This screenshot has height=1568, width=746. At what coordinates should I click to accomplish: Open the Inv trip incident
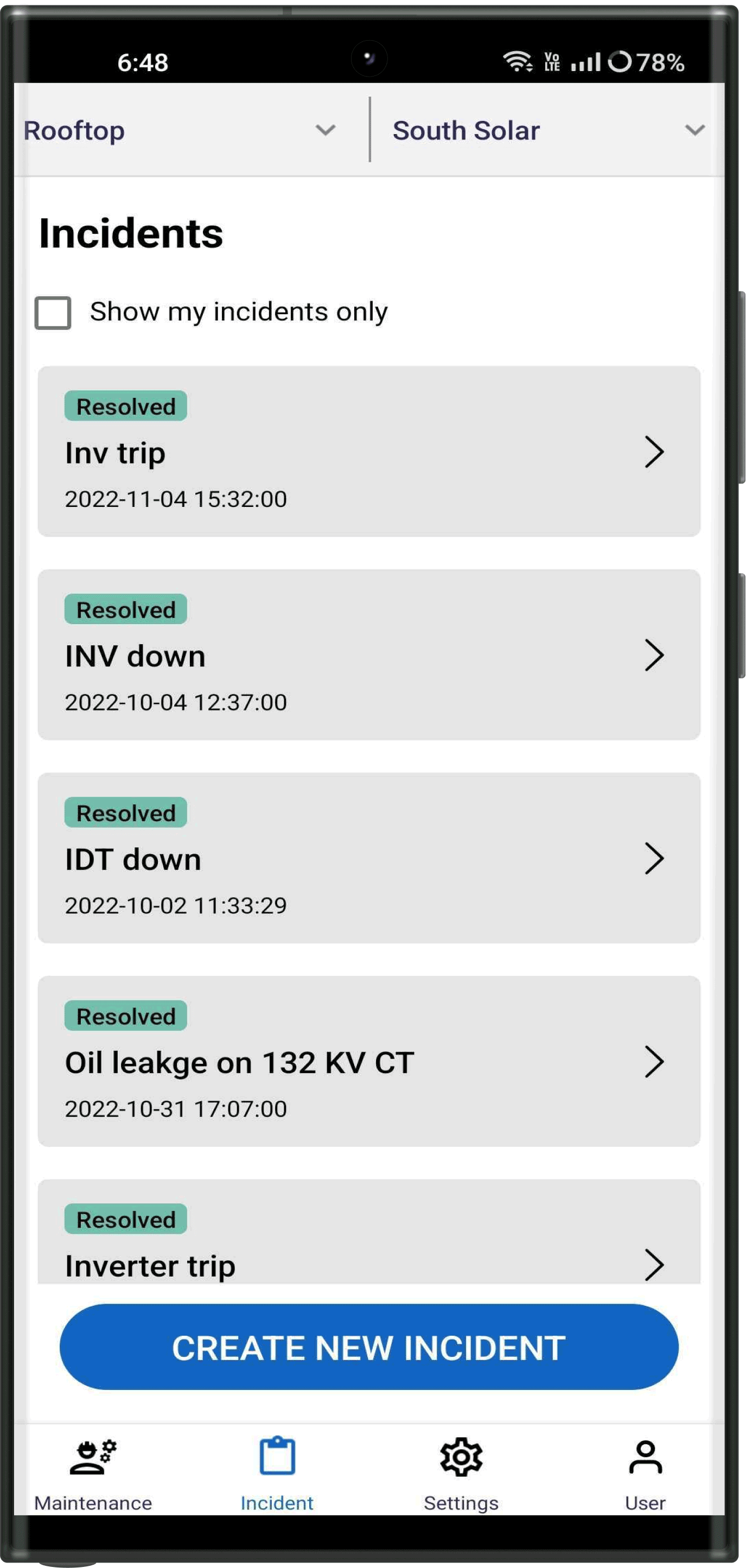(x=369, y=451)
